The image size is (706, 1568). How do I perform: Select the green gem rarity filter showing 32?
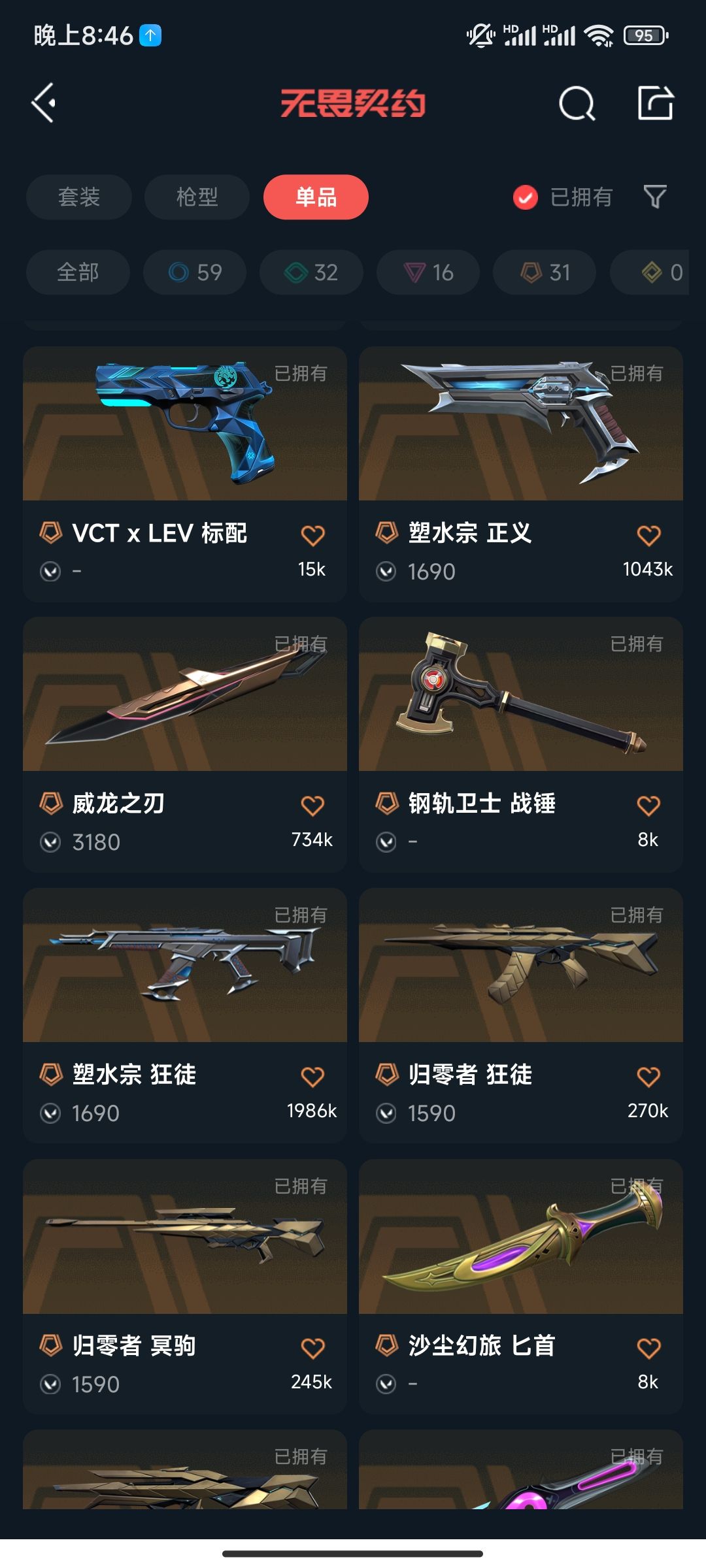[x=311, y=272]
